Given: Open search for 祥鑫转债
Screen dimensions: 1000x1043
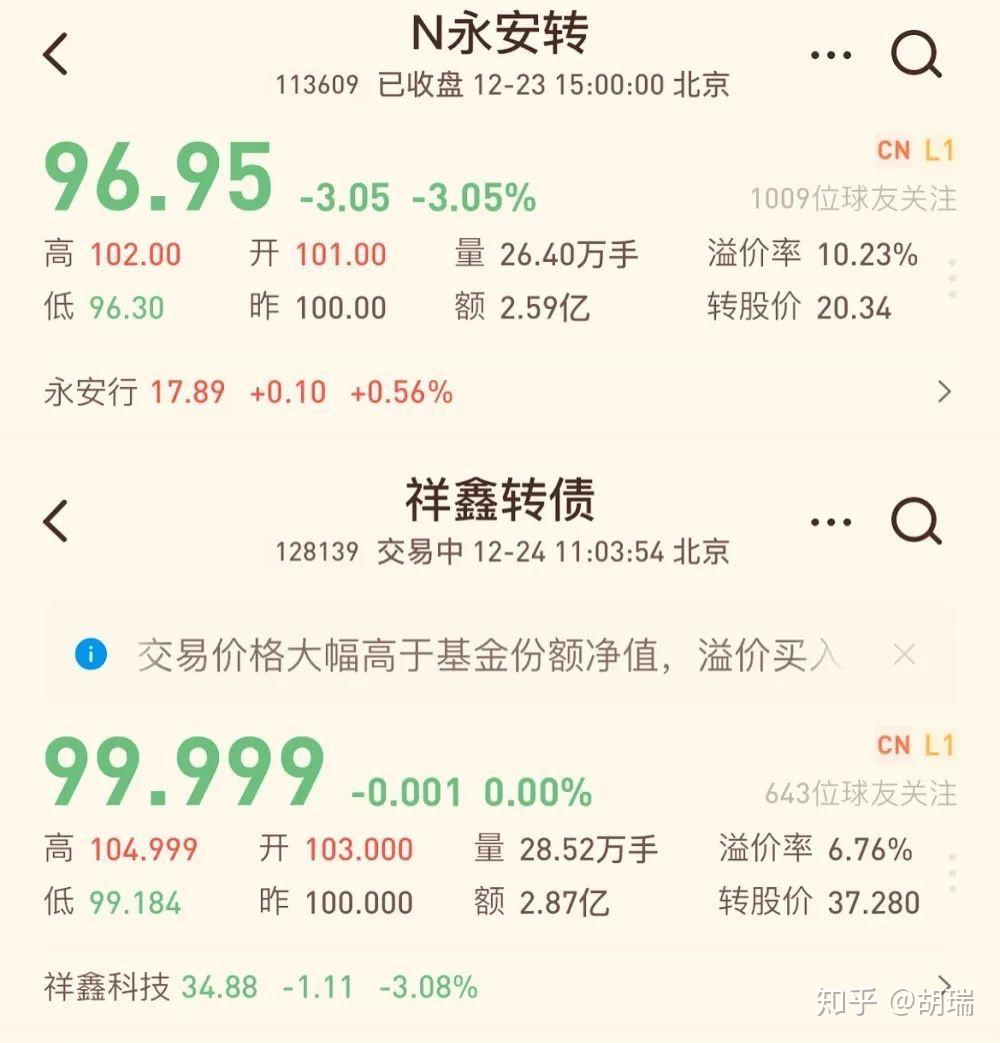Looking at the screenshot, I should tap(913, 520).
